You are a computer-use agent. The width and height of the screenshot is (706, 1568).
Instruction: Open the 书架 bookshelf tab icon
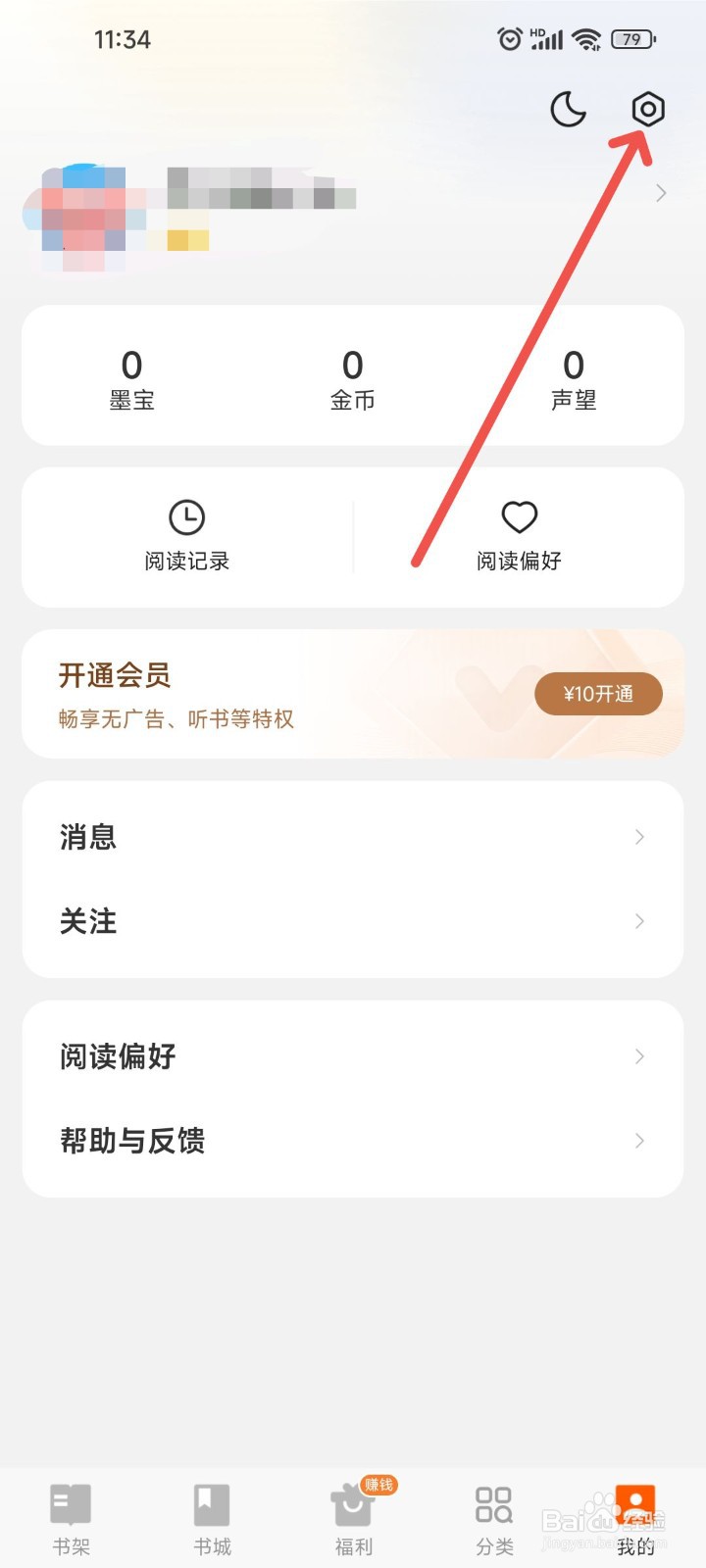tap(70, 1501)
